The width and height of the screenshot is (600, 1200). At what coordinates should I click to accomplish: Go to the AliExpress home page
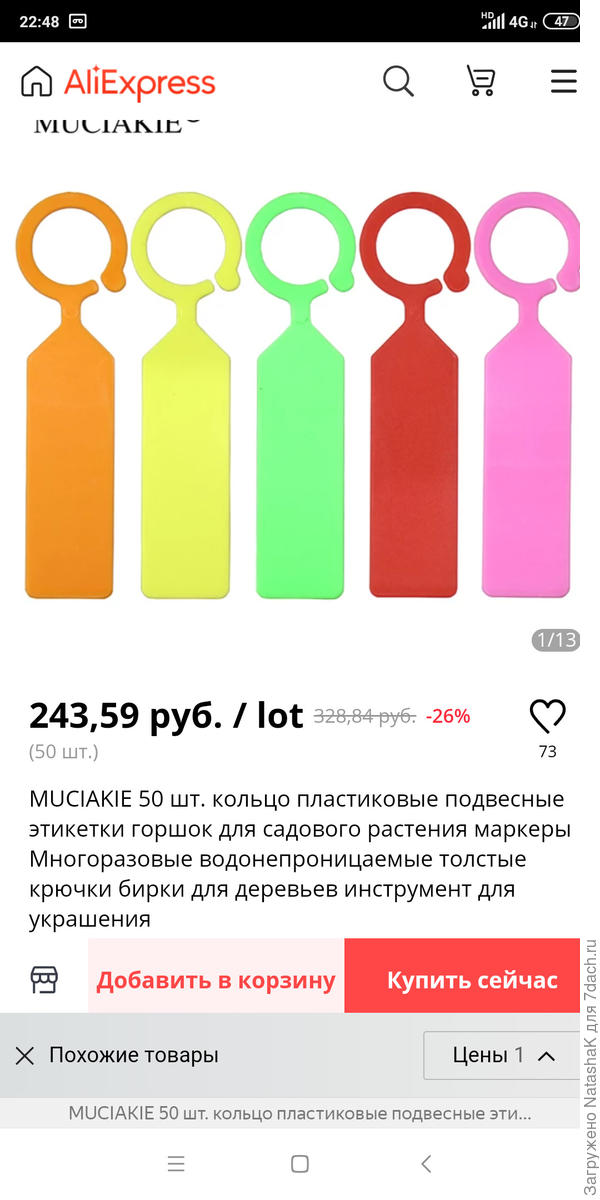coord(37,81)
